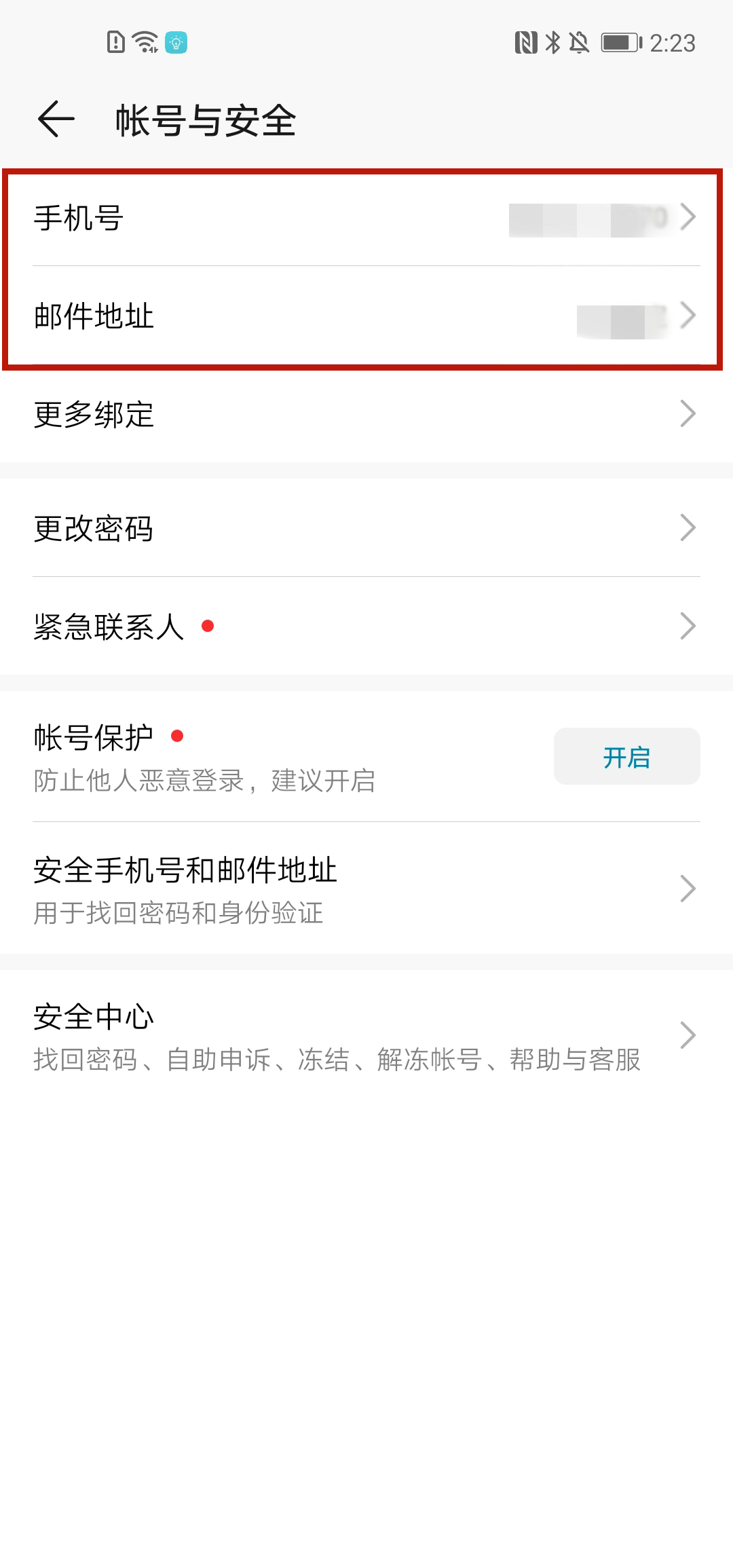
Task: Tap the back arrow icon
Action: tap(55, 119)
